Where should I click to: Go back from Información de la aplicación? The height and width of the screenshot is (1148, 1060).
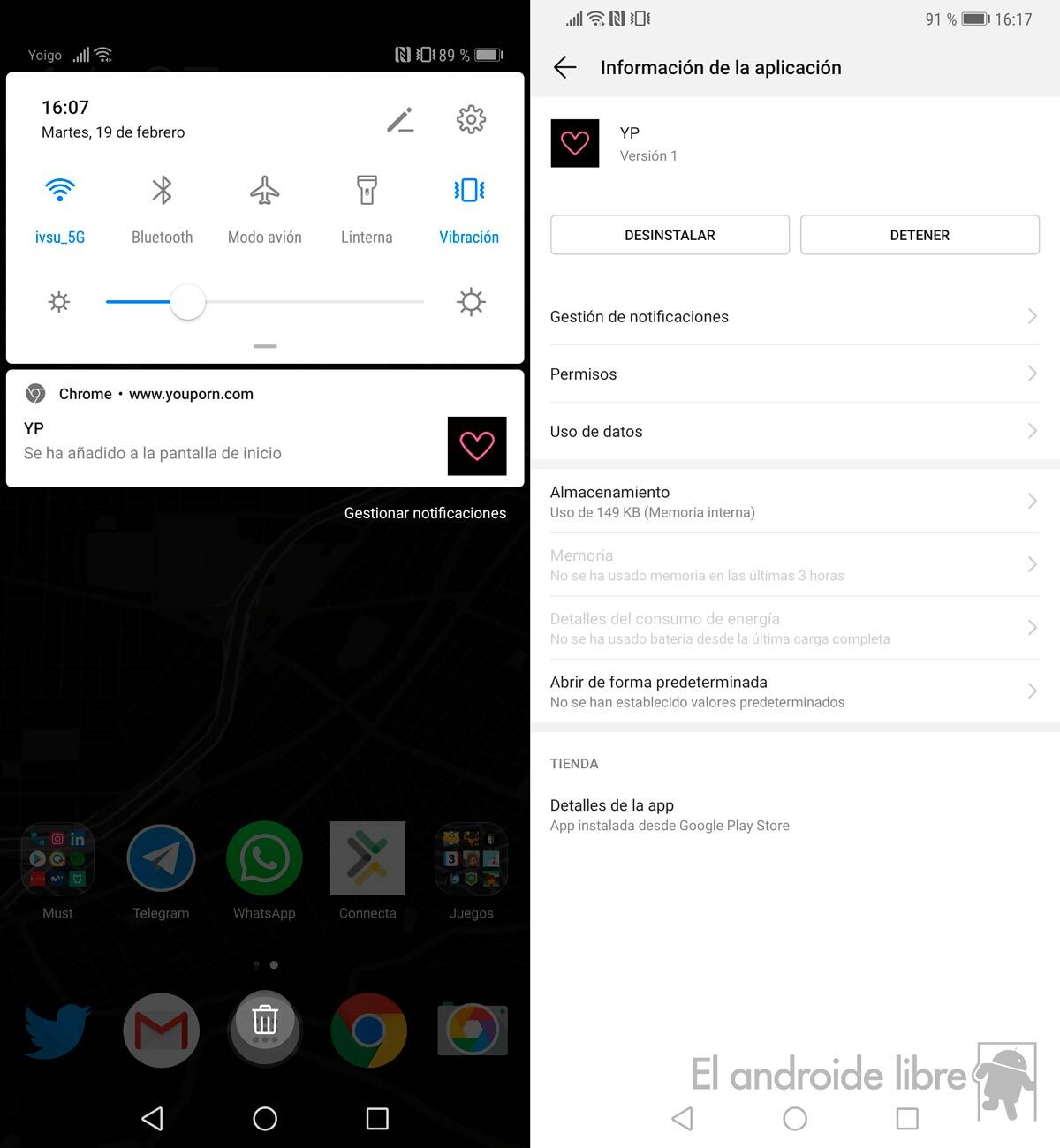coord(565,68)
